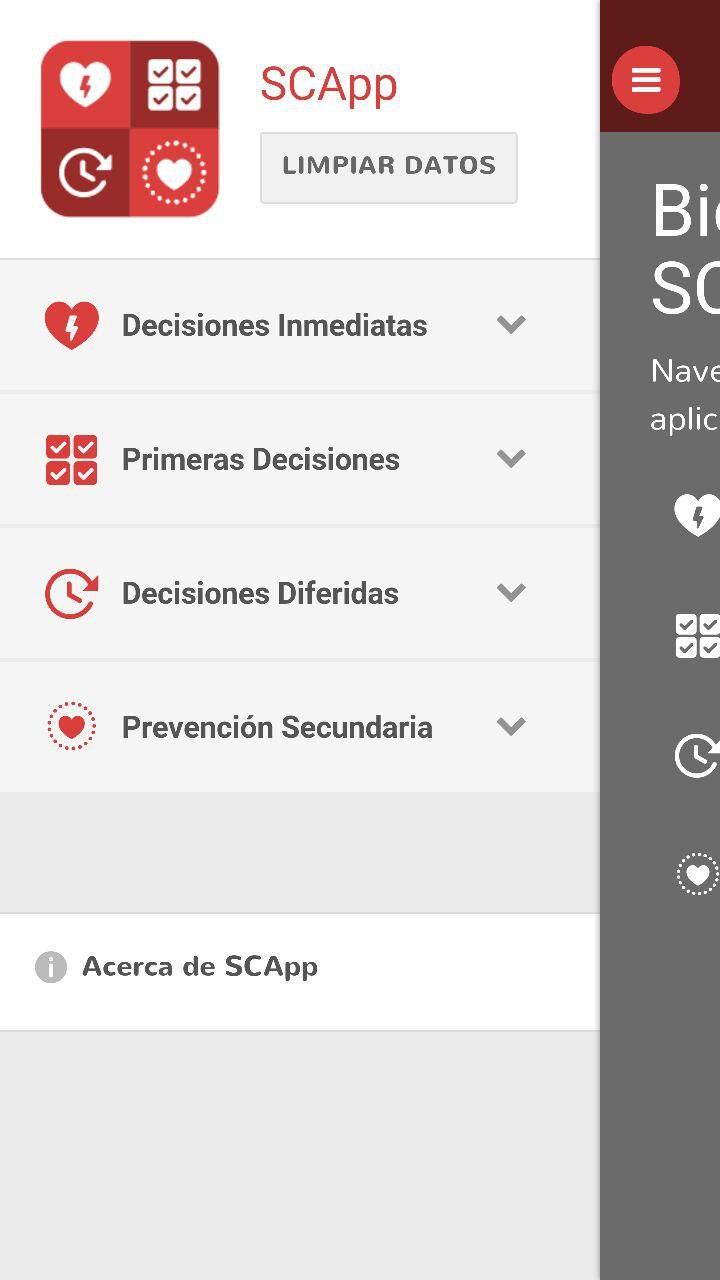720x1280 pixels.
Task: Click the Primeras Decisiones checklist icon
Action: click(71, 458)
